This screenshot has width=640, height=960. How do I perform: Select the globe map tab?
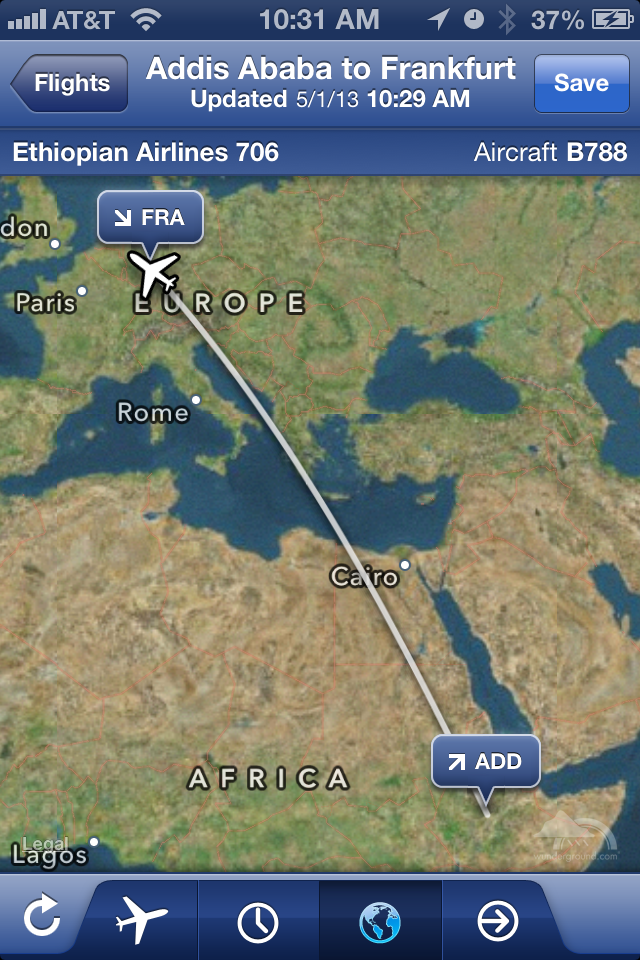click(380, 921)
